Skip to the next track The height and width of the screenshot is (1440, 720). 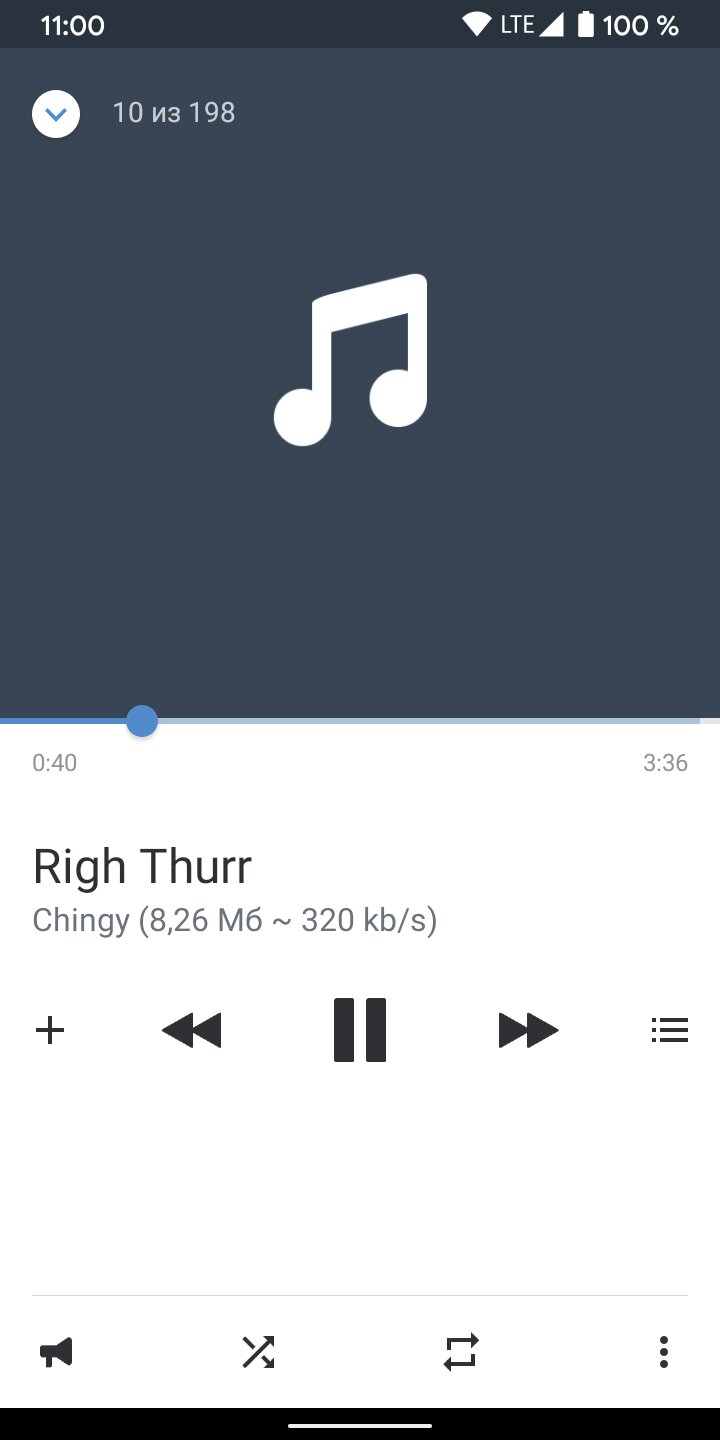coord(528,1030)
